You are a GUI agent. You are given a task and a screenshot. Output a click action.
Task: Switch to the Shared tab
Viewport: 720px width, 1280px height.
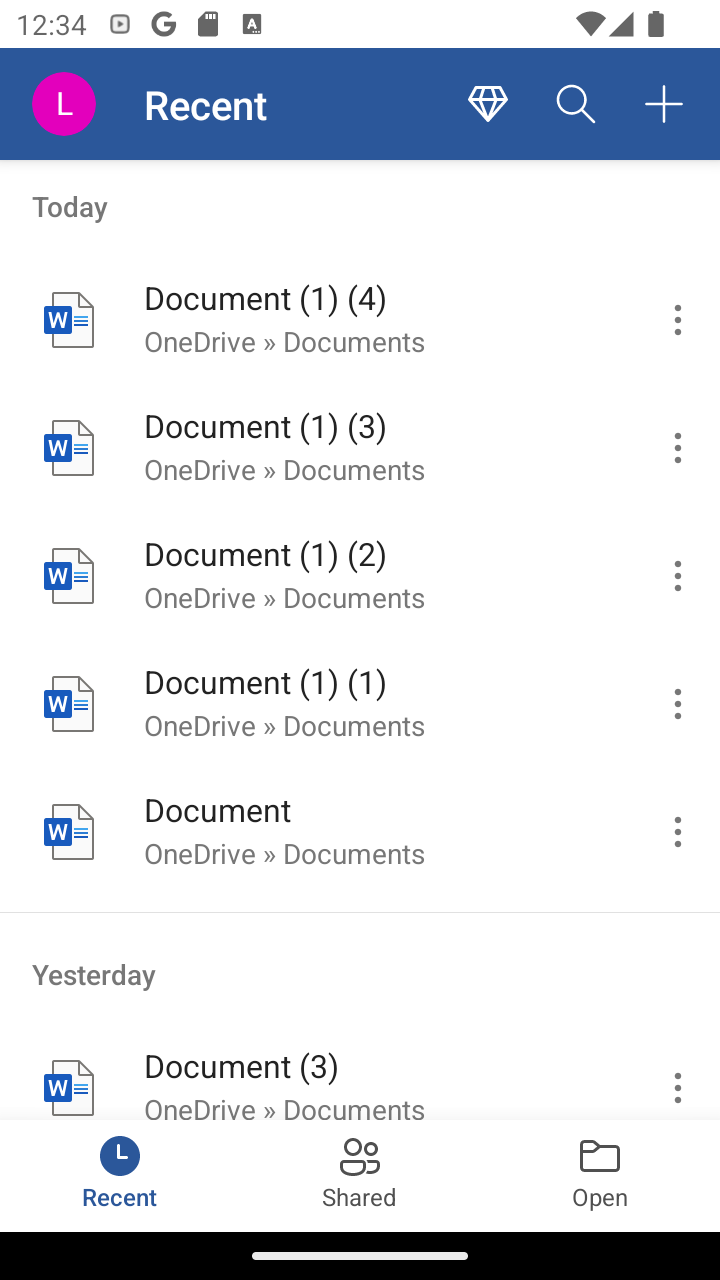(x=360, y=1175)
